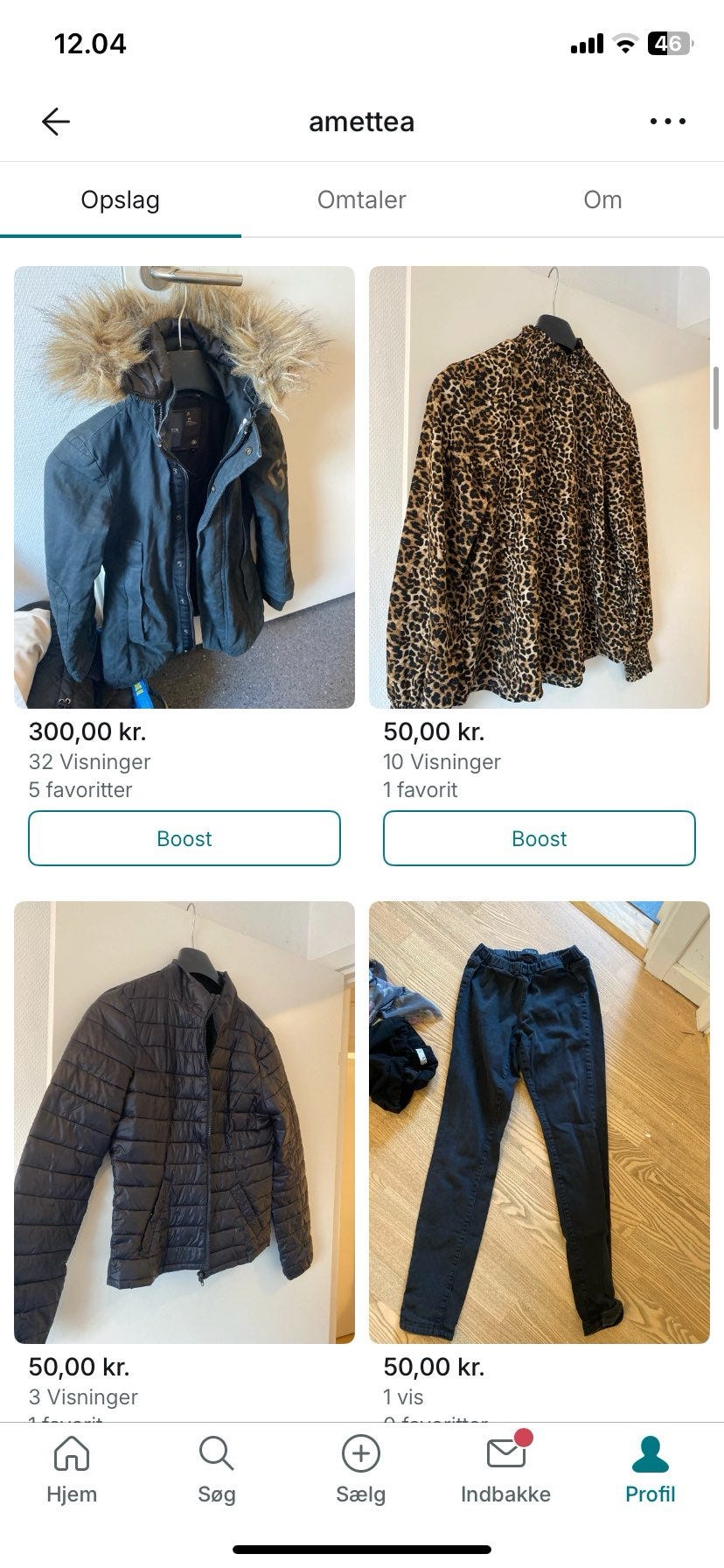Tap the battery indicator in the status bar
This screenshot has width=724, height=1568.
pyautogui.click(x=668, y=43)
